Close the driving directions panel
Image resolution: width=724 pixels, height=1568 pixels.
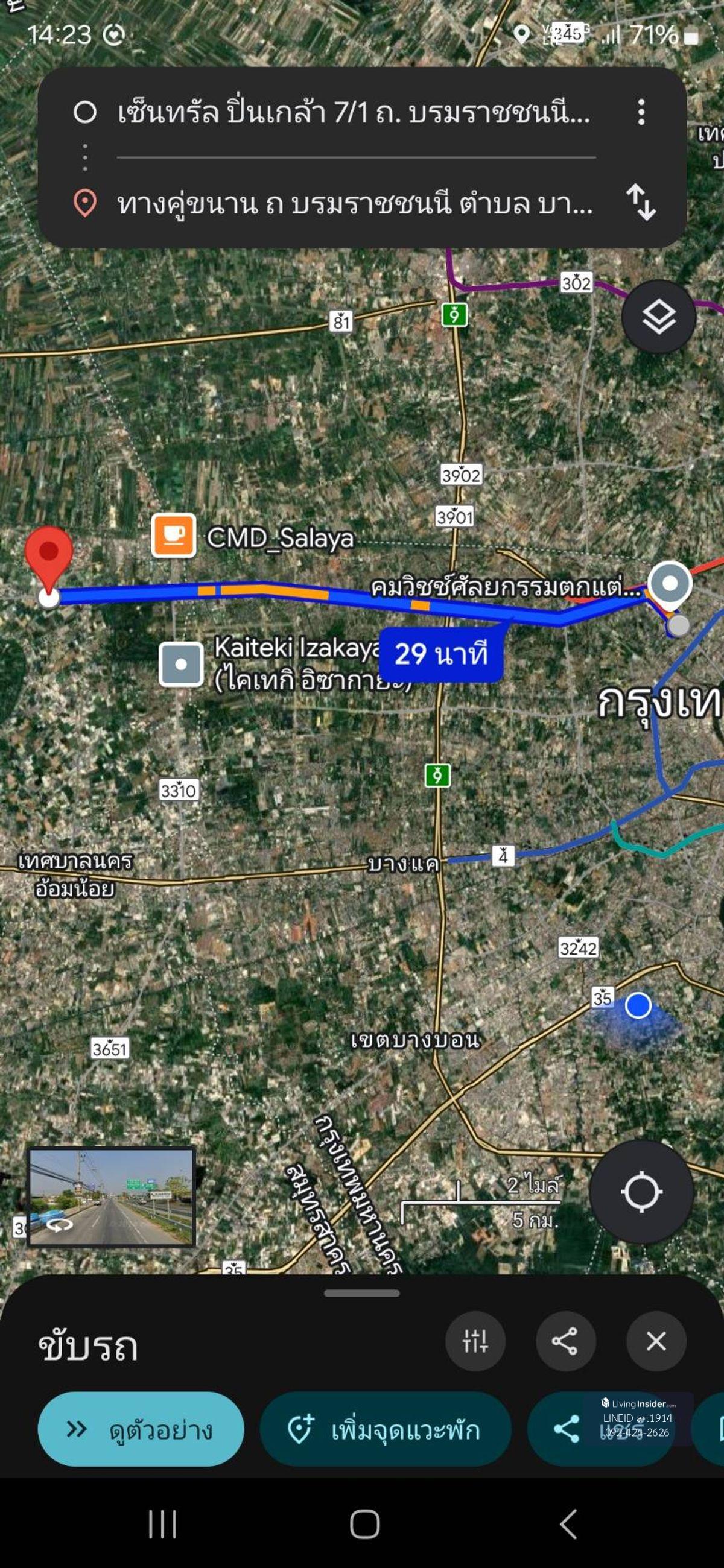[x=656, y=1341]
